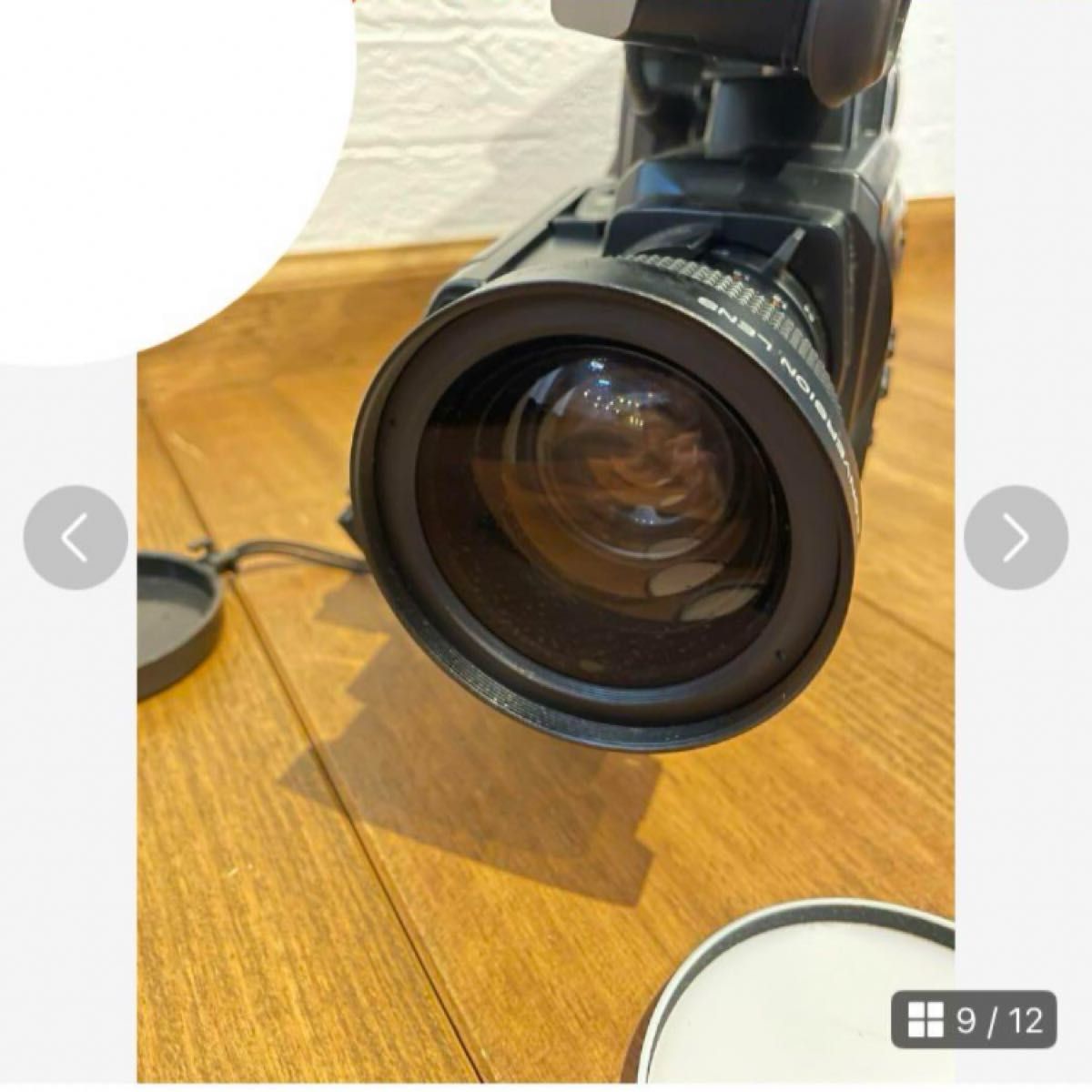Go to the next product photo

1016,538
